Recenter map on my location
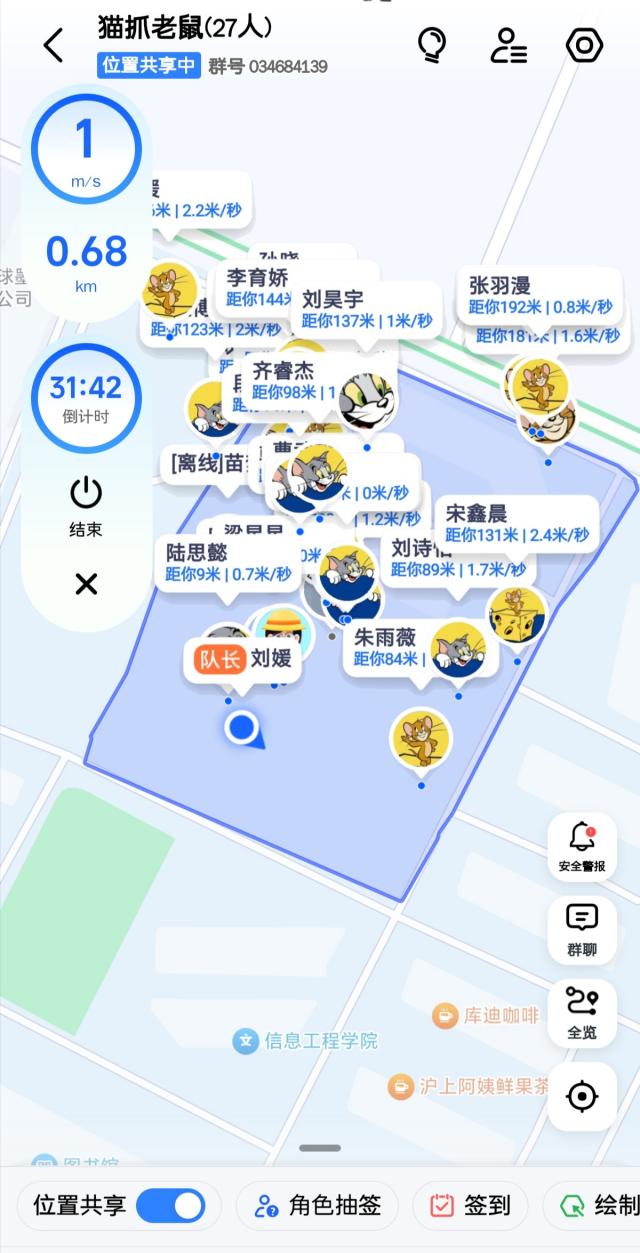This screenshot has height=1253, width=640. click(x=582, y=1096)
